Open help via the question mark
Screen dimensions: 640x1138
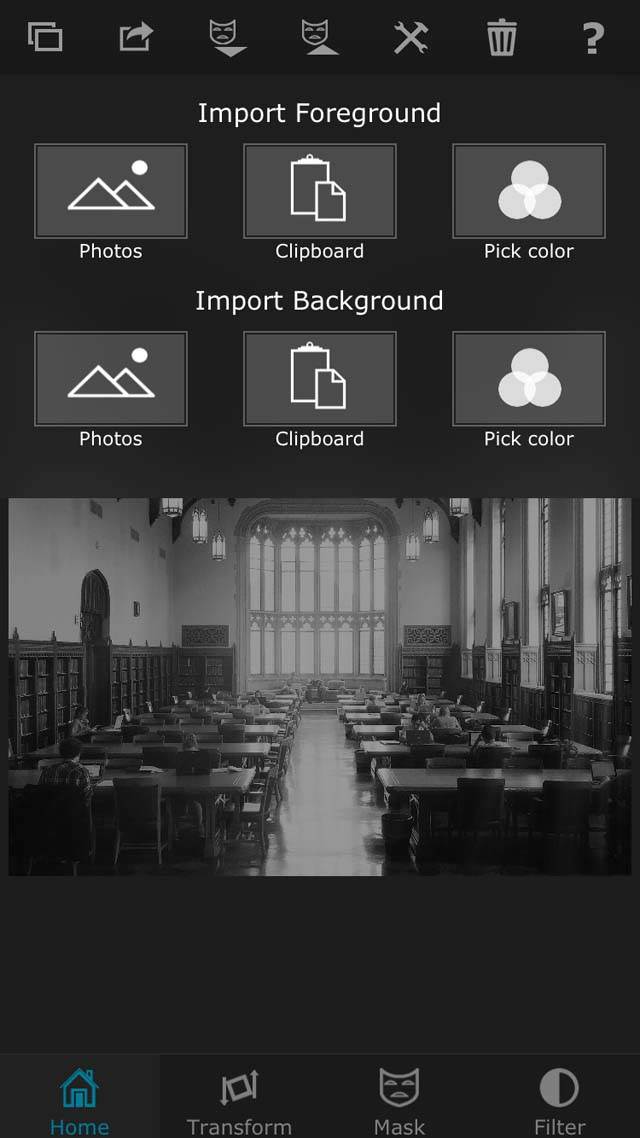point(593,38)
